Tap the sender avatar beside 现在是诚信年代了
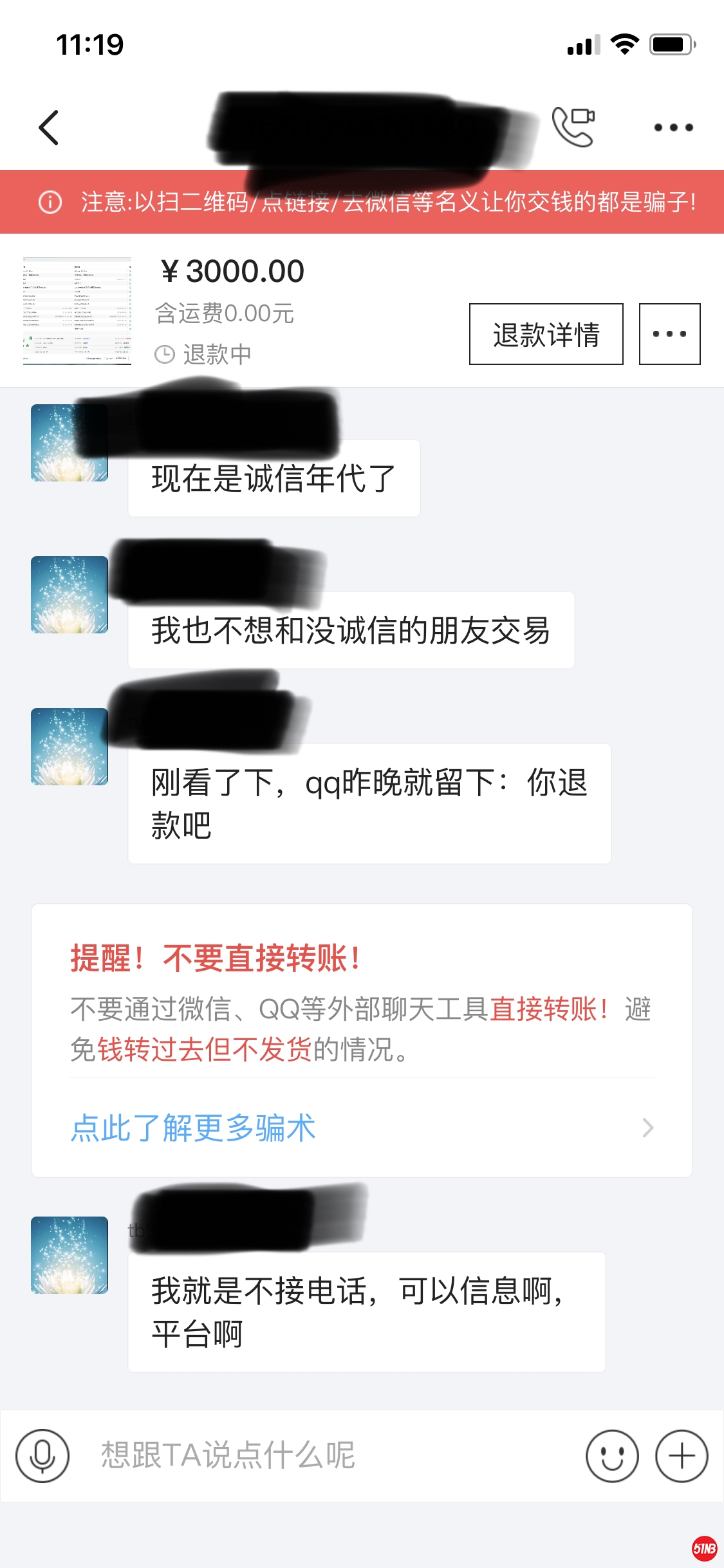The height and width of the screenshot is (1568, 724). (x=70, y=443)
